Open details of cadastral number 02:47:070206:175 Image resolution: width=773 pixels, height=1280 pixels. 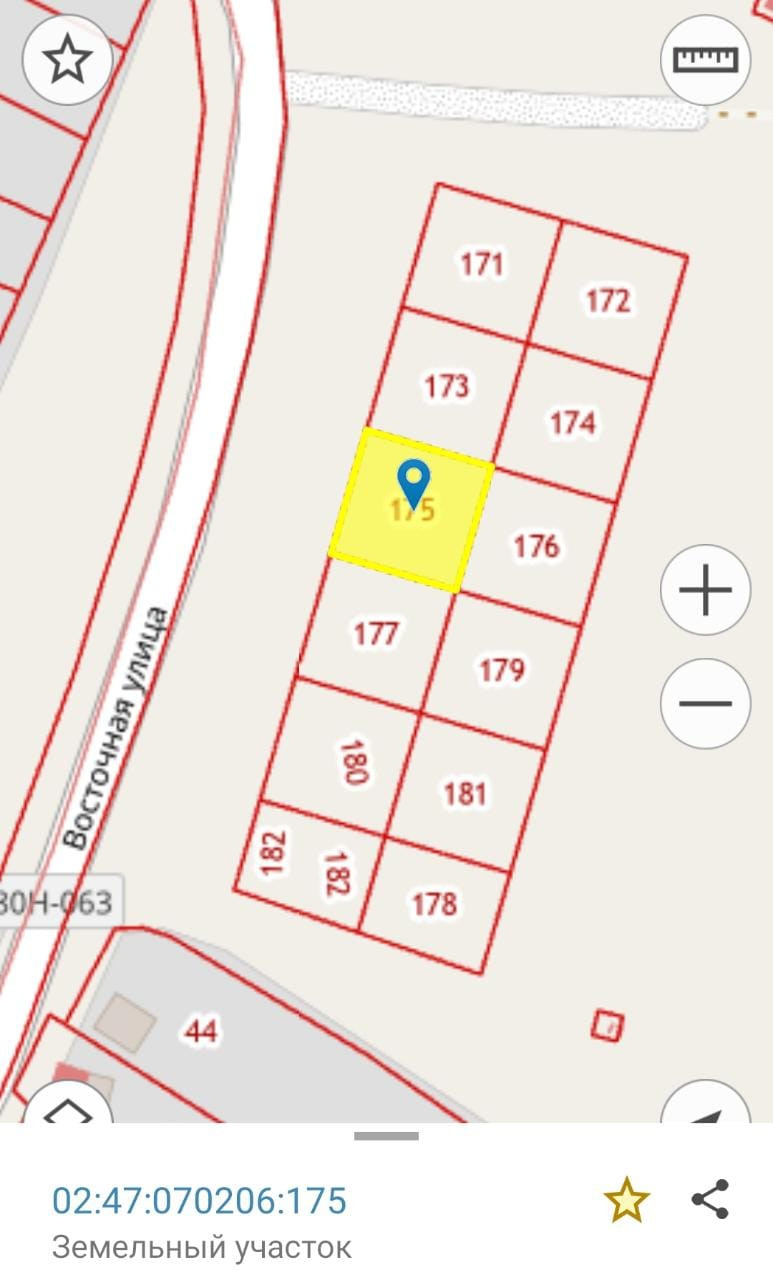pyautogui.click(x=199, y=1200)
